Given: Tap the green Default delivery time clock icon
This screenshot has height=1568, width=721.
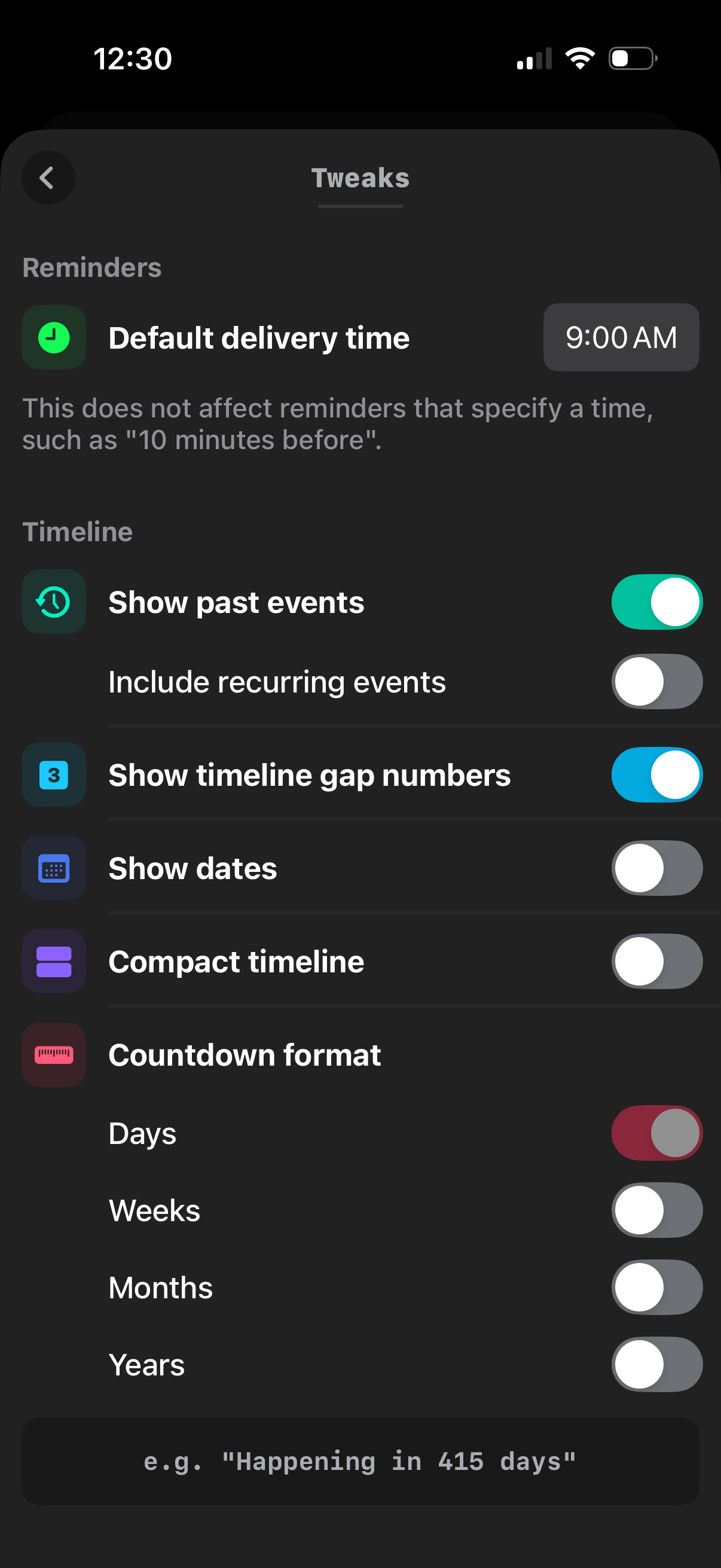Looking at the screenshot, I should tap(54, 337).
